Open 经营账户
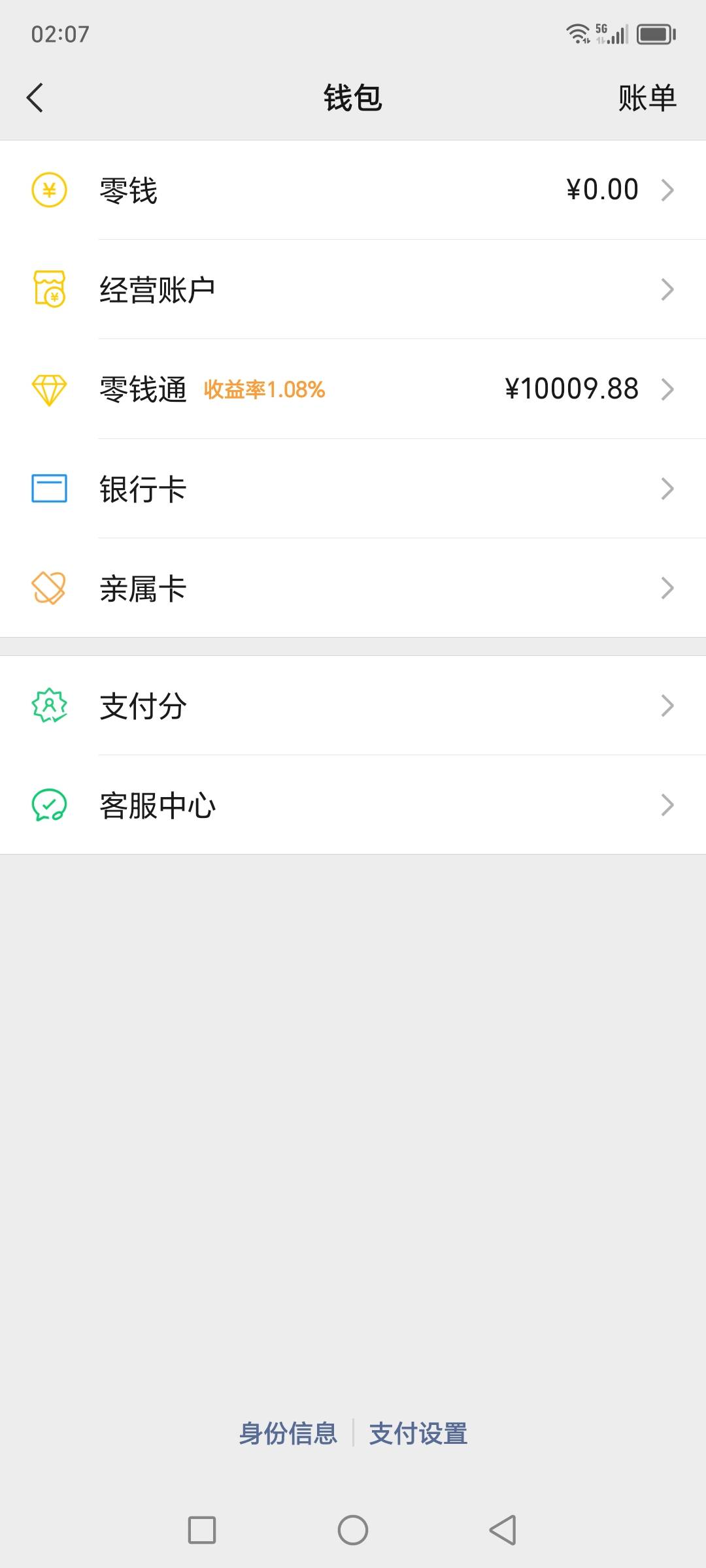This screenshot has width=706, height=1568. [x=353, y=289]
